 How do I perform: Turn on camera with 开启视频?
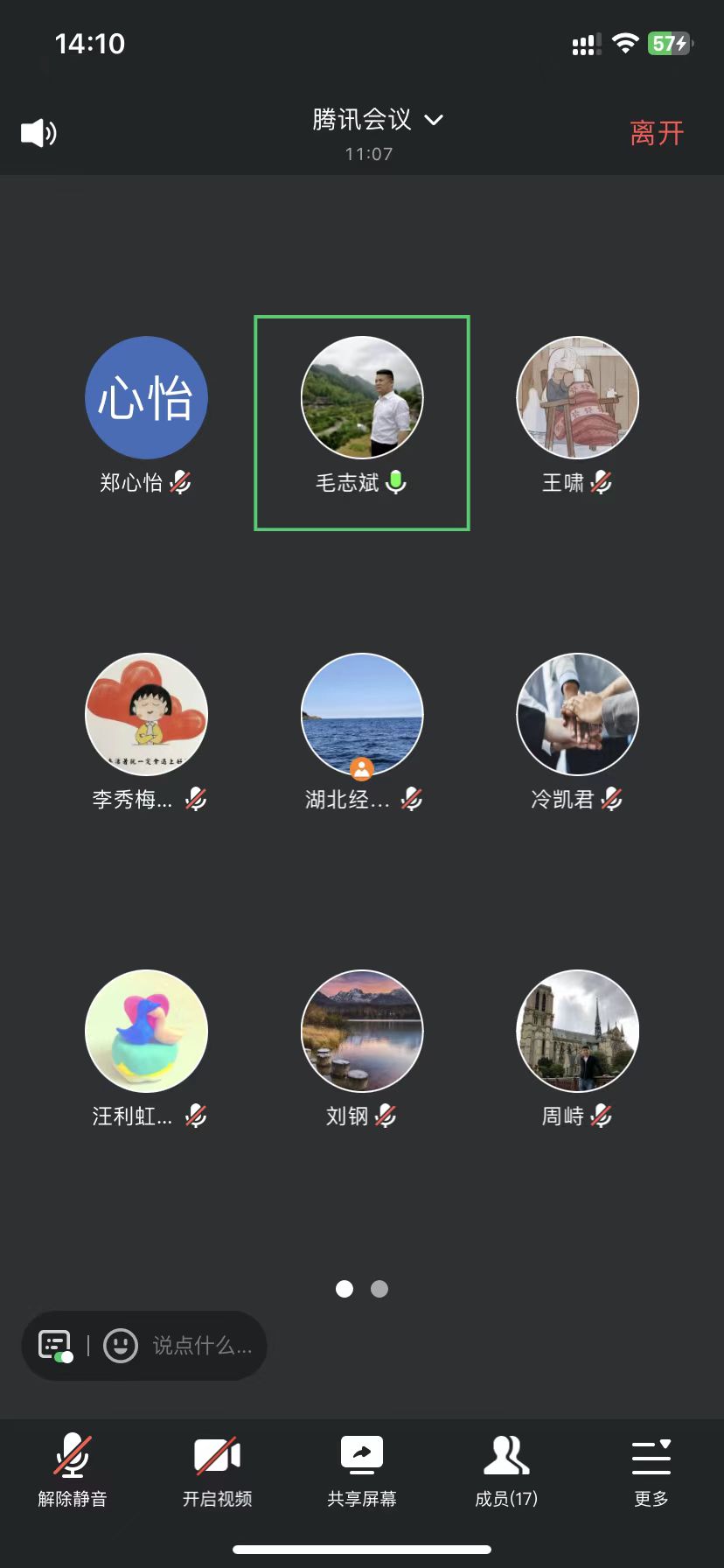(217, 1470)
